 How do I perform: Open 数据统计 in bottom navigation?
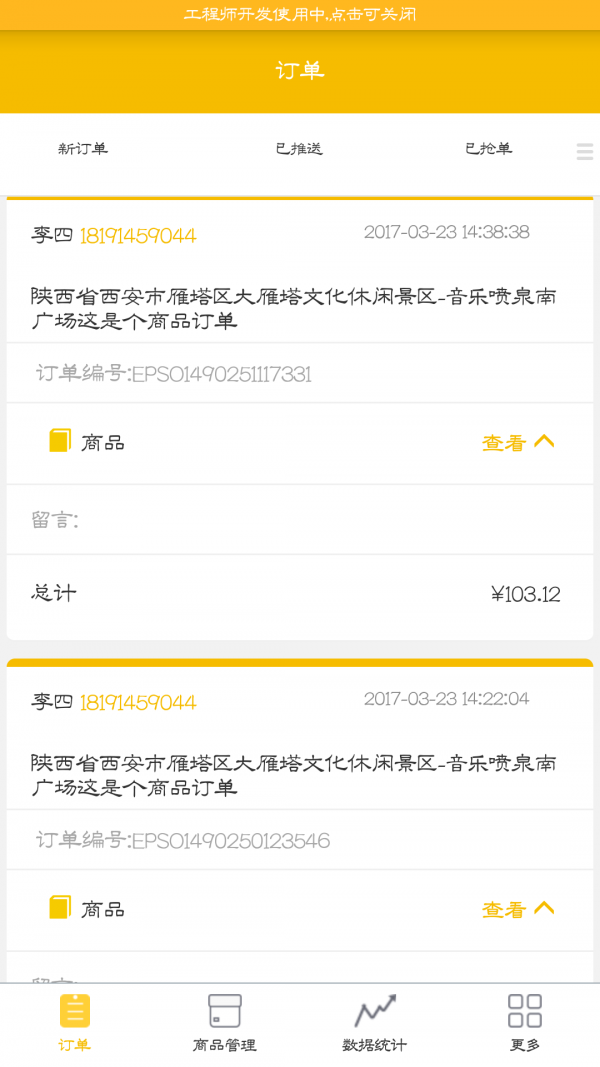(x=375, y=1023)
